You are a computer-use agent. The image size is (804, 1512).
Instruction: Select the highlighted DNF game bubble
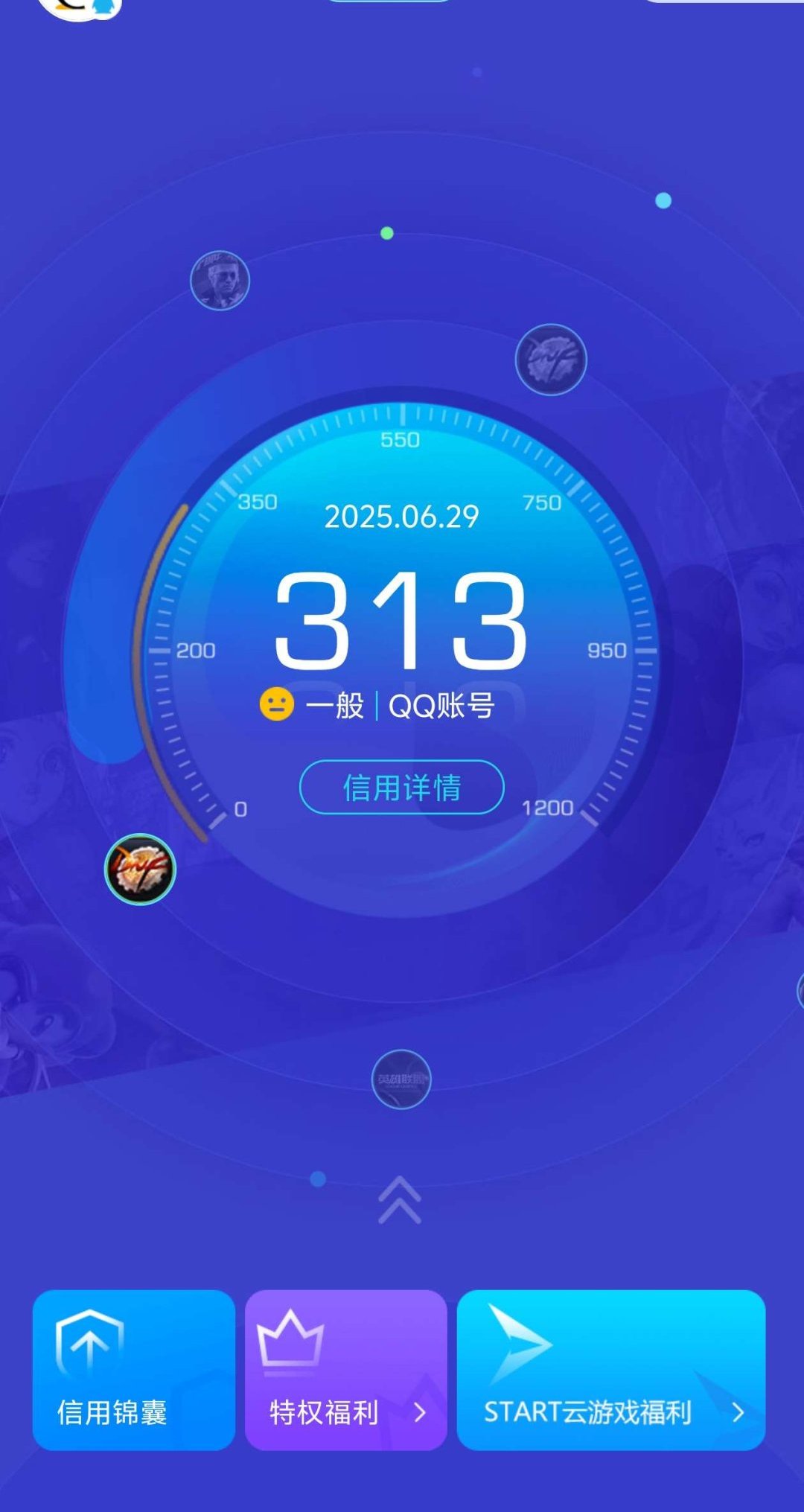[140, 869]
